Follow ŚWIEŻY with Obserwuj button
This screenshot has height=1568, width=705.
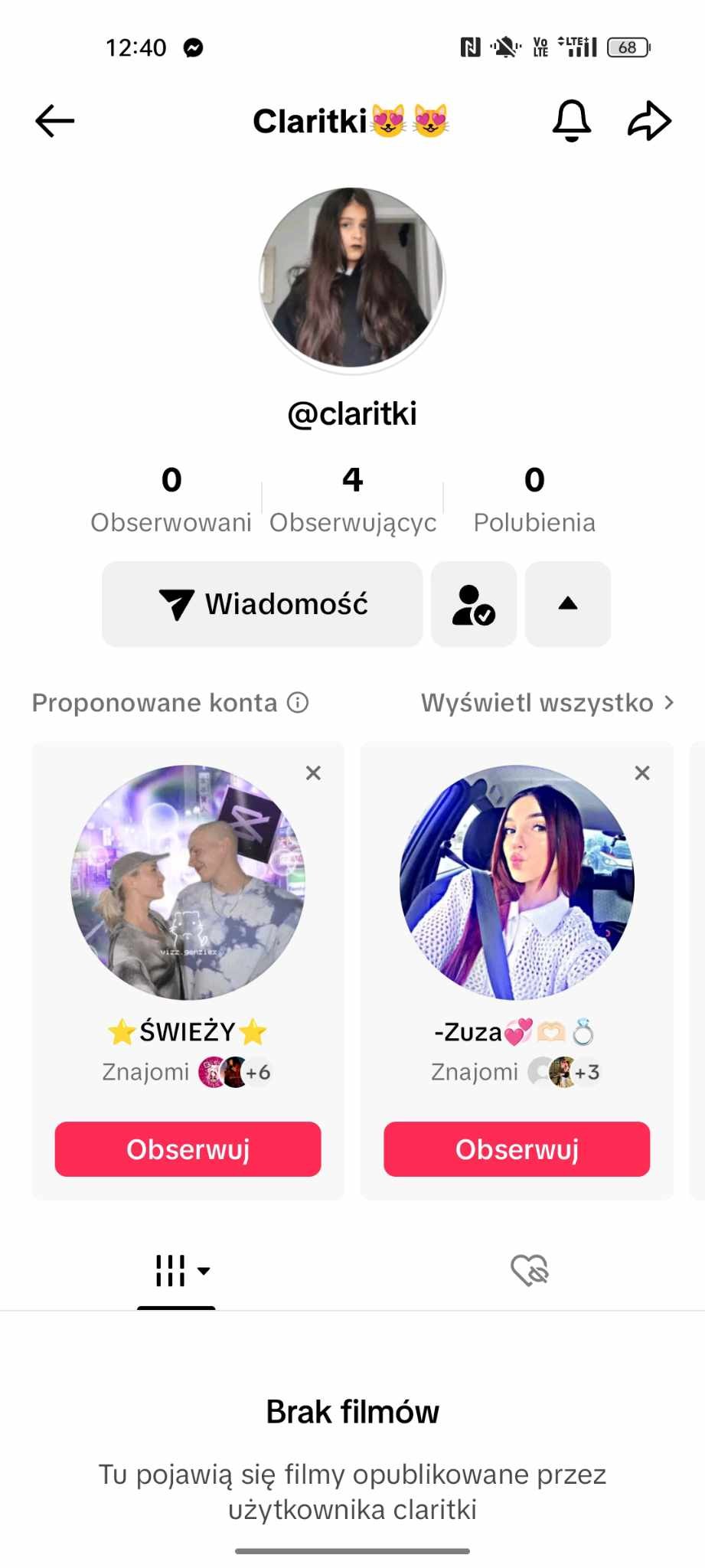click(x=188, y=1149)
